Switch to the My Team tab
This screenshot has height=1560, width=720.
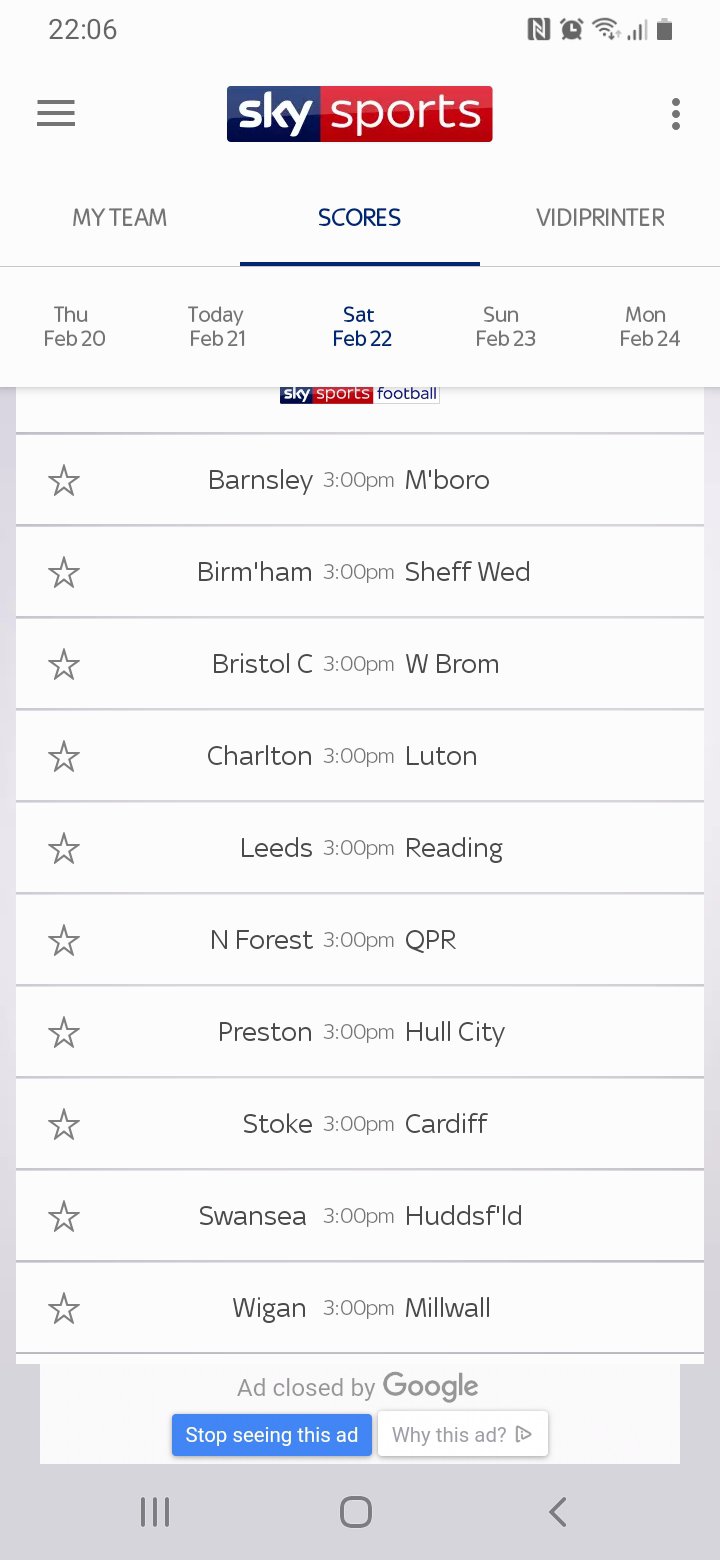click(x=120, y=218)
